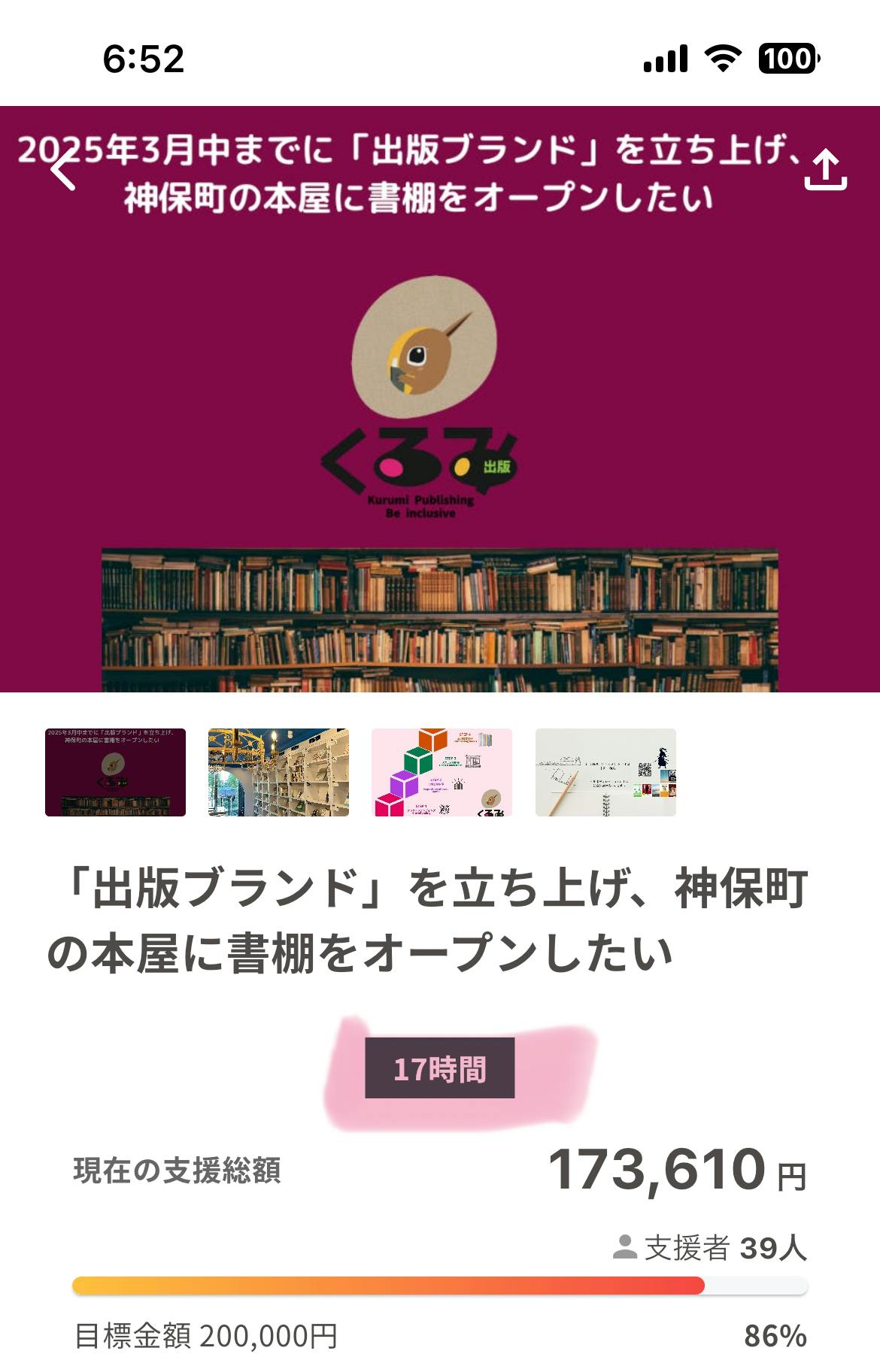Screen dimensions: 880x1372
Task: Share this crowdfunding project
Action: (x=825, y=170)
